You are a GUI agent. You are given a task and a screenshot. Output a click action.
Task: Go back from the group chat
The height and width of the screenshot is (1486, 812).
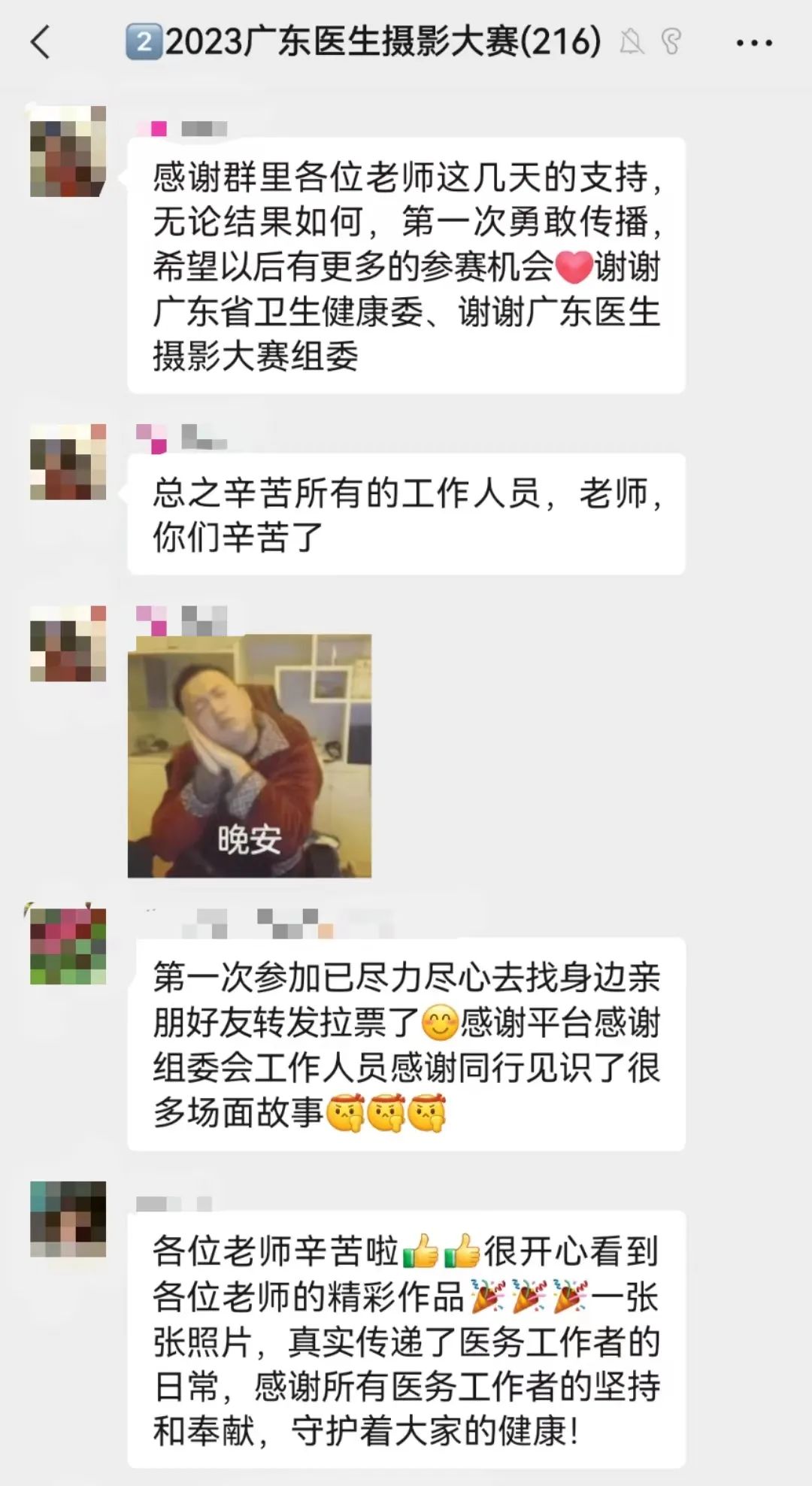[x=41, y=42]
